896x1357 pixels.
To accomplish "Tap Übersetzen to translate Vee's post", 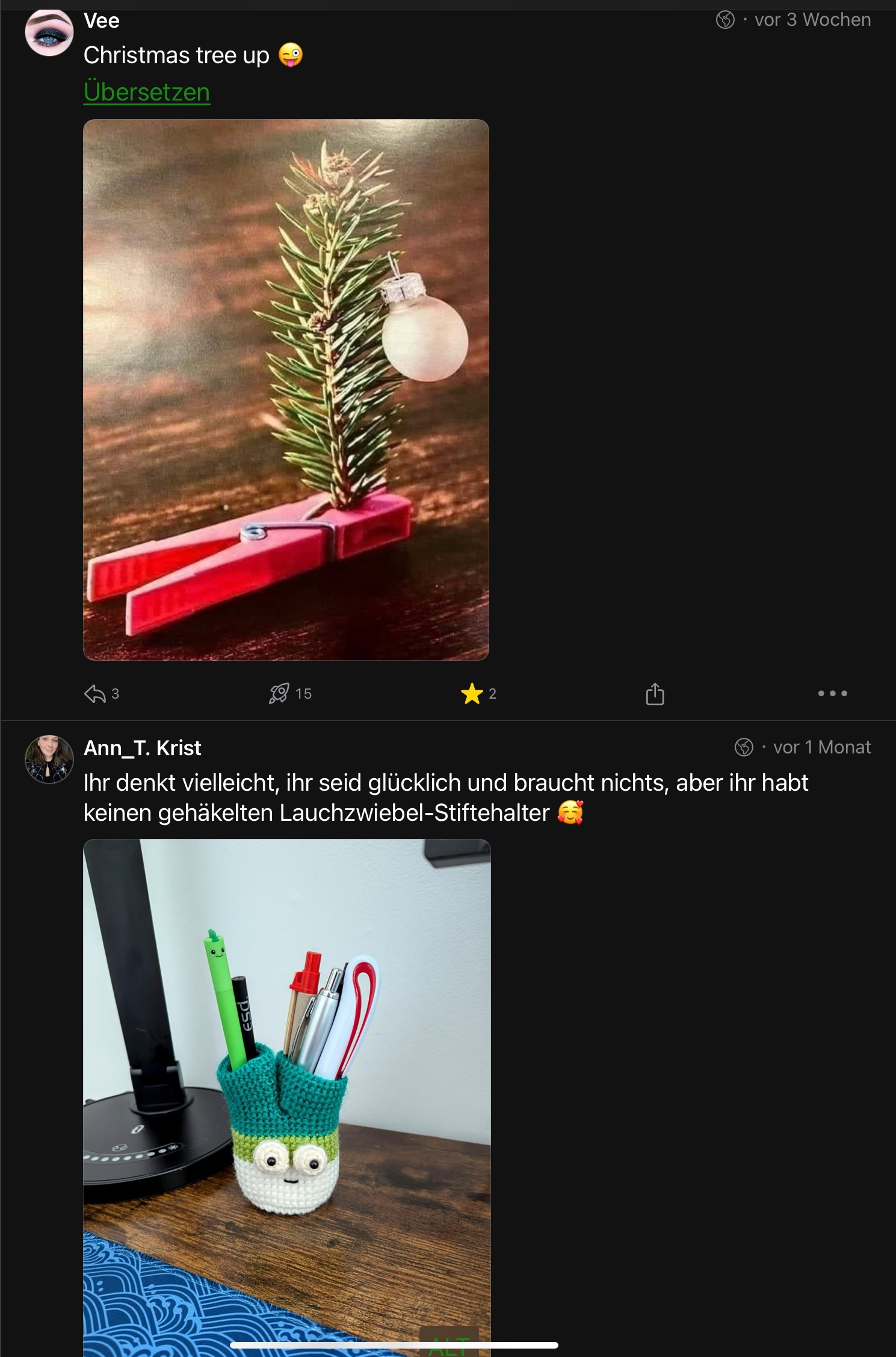I will tap(147, 92).
